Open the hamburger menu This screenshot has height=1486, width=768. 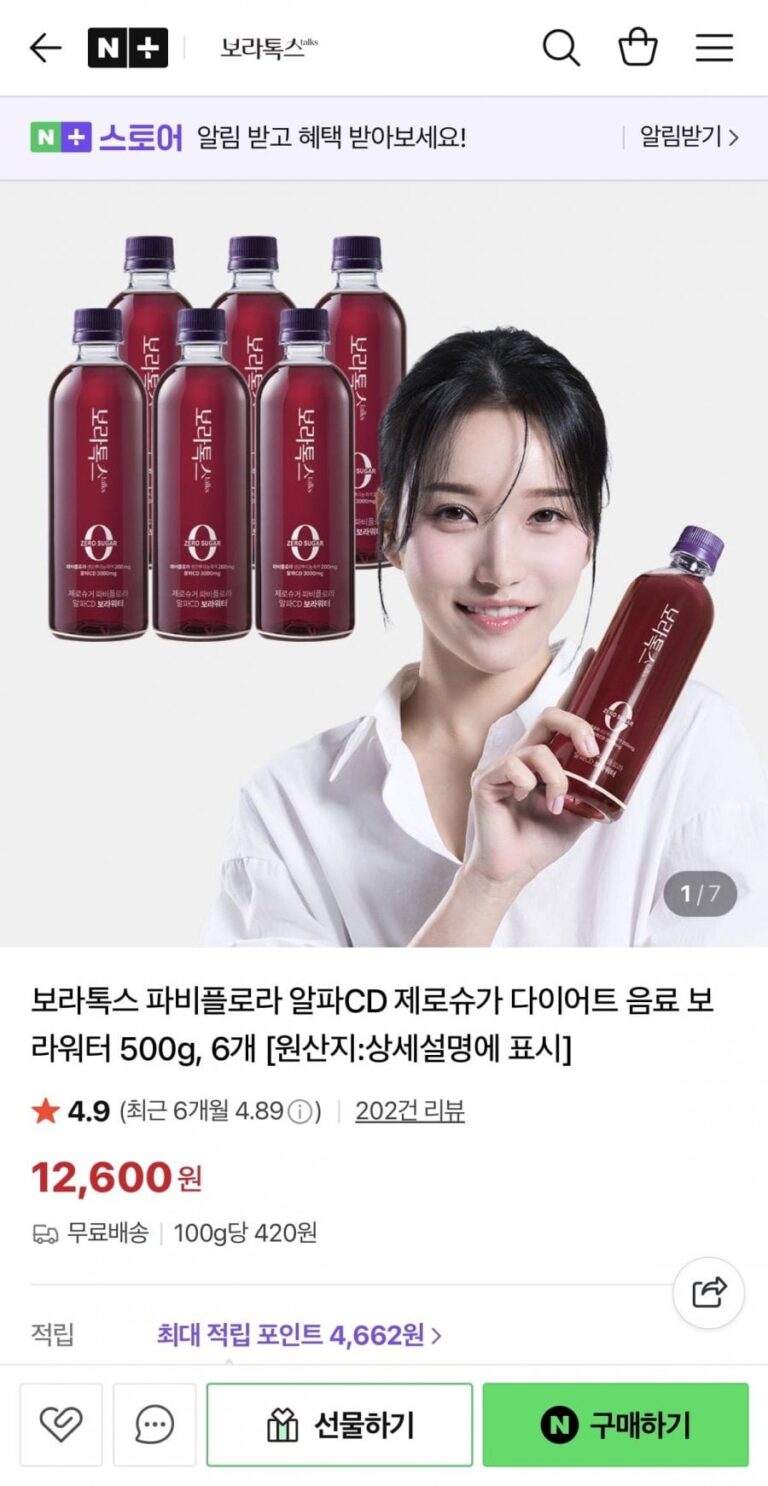(x=714, y=48)
